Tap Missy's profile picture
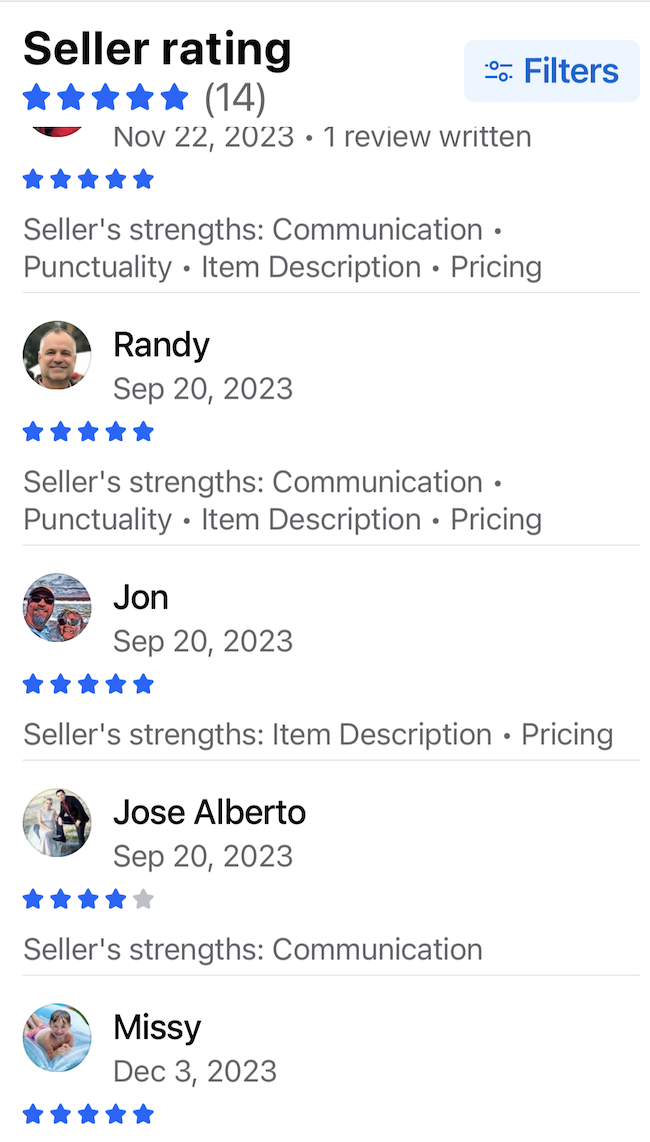This screenshot has width=650, height=1142. 57,1038
